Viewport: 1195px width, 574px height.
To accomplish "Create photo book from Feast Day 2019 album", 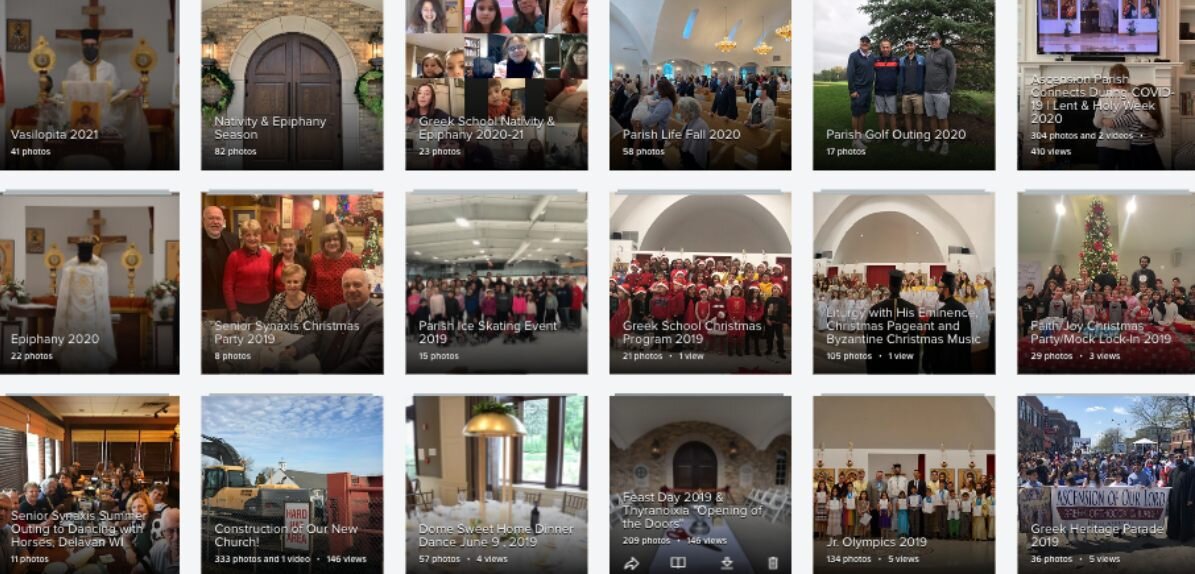I will tap(678, 563).
